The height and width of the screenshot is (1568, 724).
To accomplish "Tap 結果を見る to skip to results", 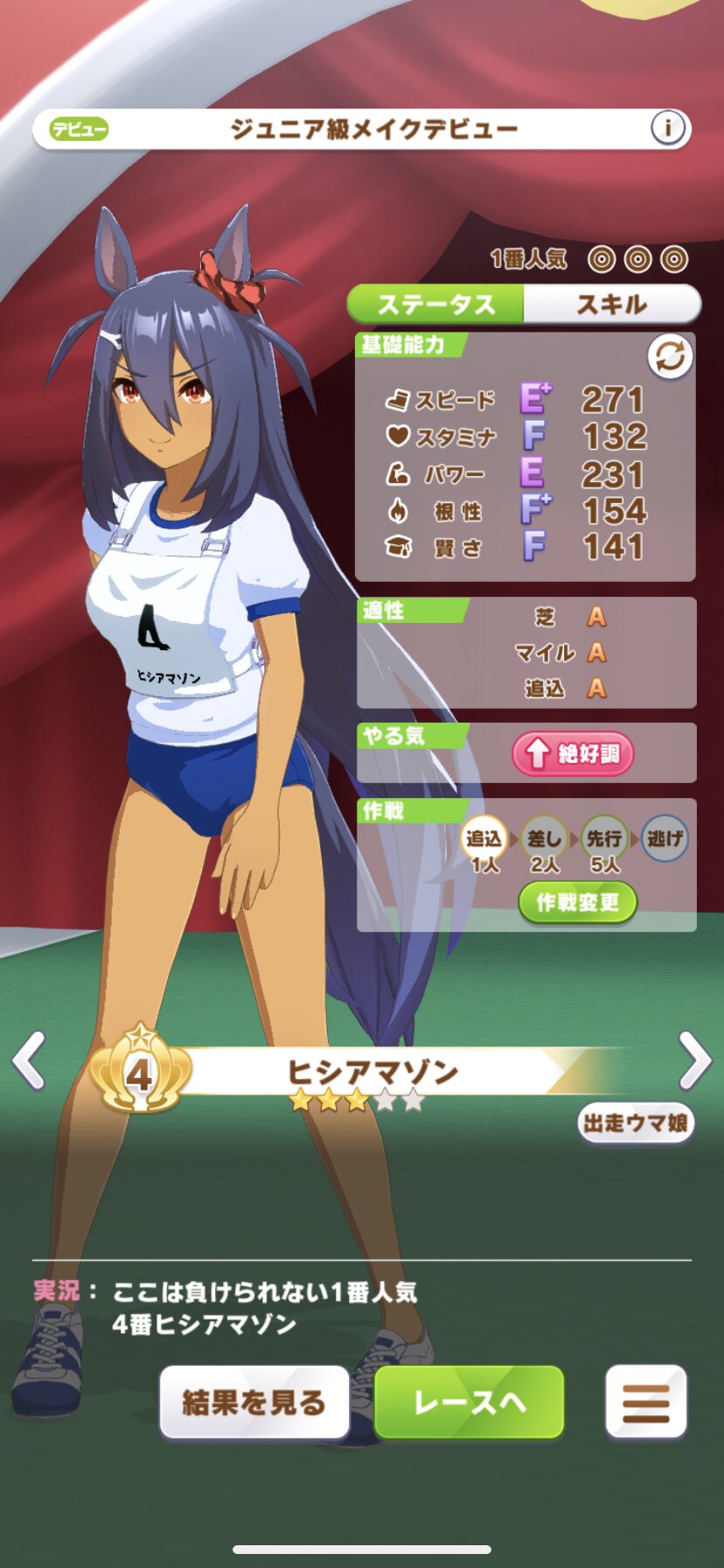I will tap(254, 1403).
